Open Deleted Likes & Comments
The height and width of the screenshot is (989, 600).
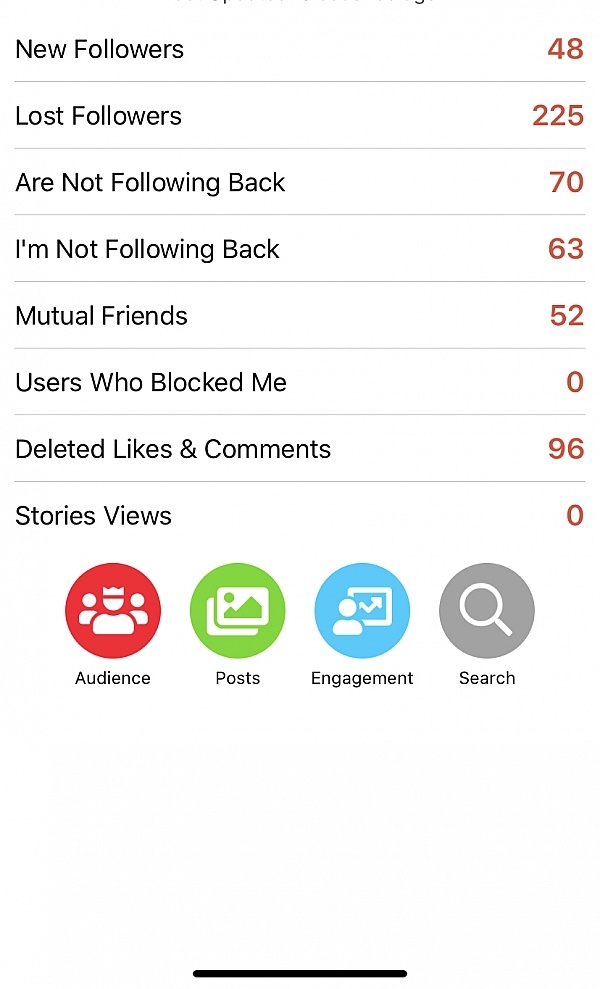pyautogui.click(x=300, y=449)
